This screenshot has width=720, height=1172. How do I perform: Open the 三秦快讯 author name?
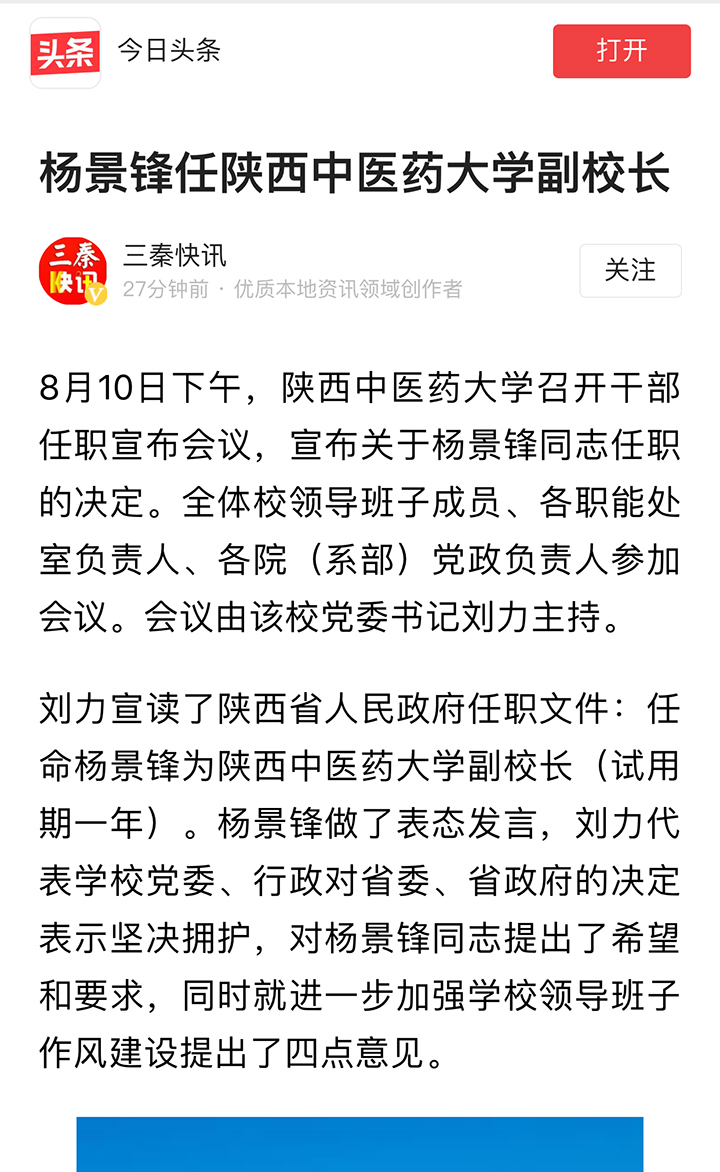point(174,256)
